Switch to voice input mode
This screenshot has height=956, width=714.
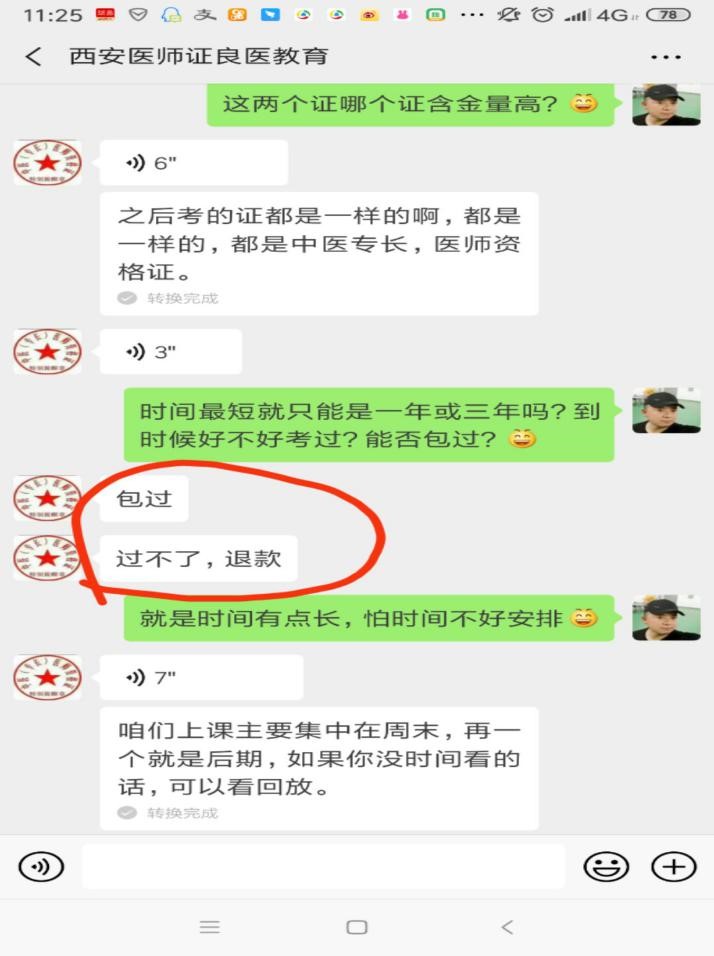(x=41, y=867)
